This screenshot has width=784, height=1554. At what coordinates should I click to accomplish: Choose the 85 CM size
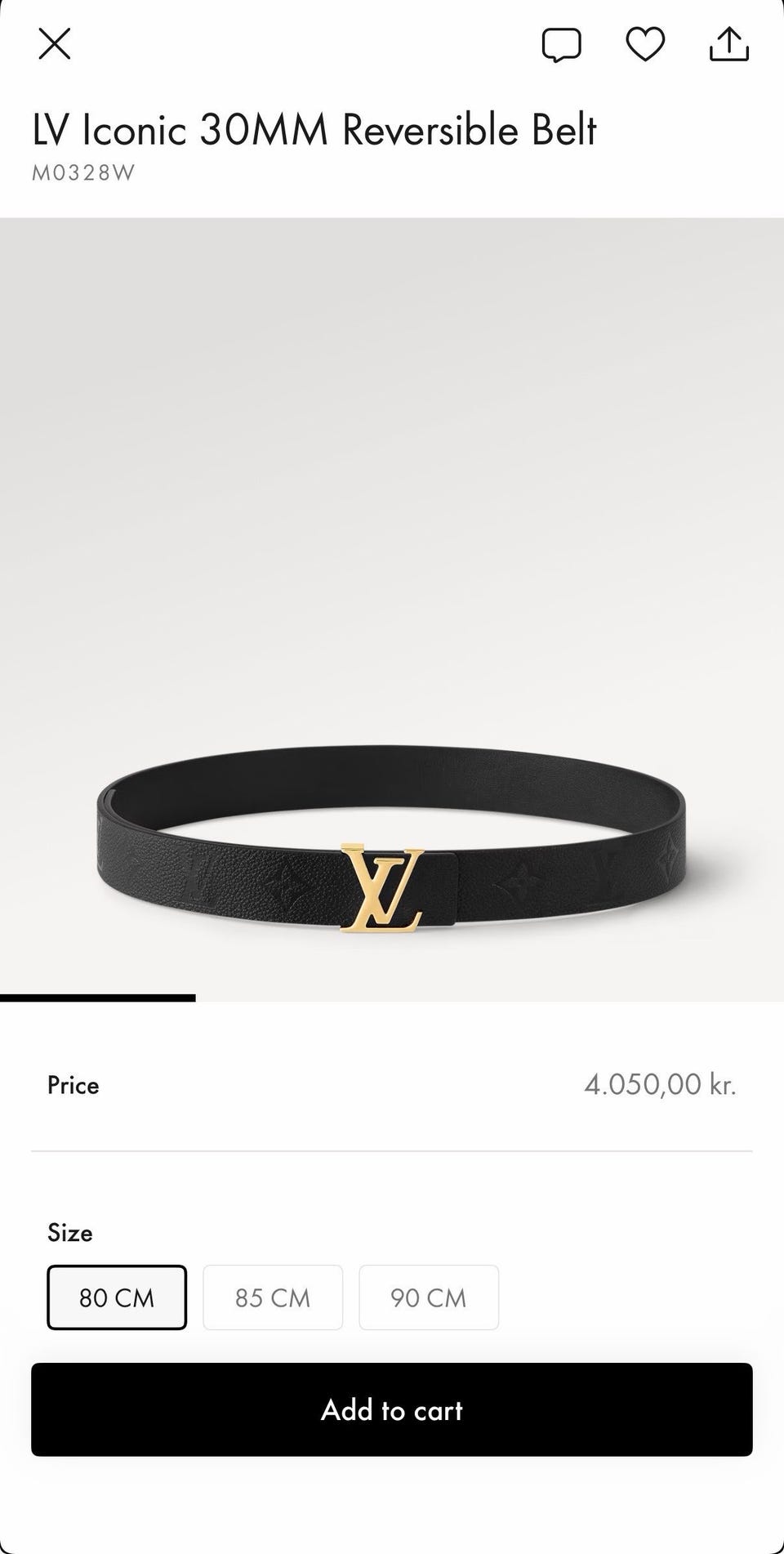pos(273,1297)
